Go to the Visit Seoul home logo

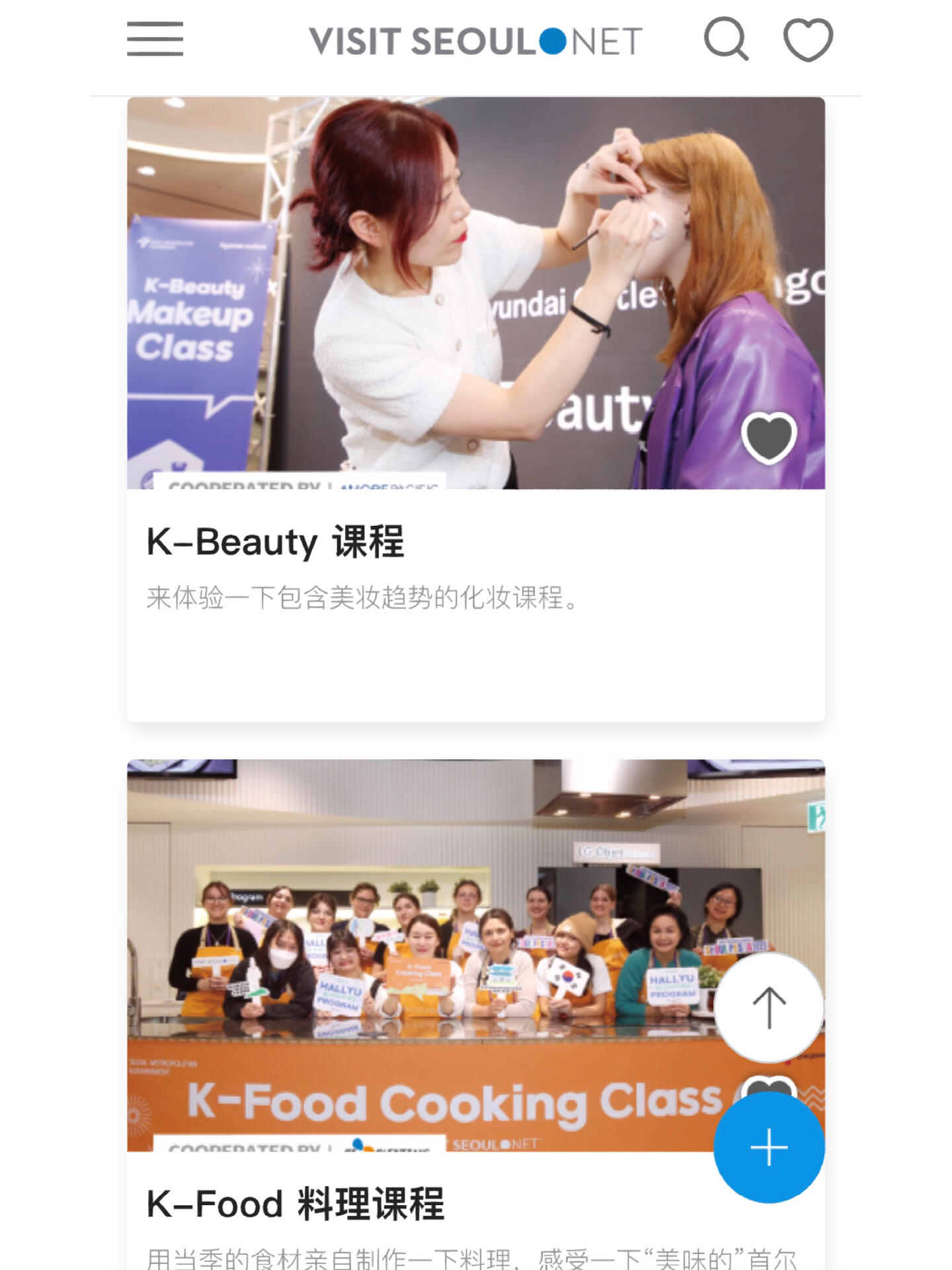(x=475, y=41)
